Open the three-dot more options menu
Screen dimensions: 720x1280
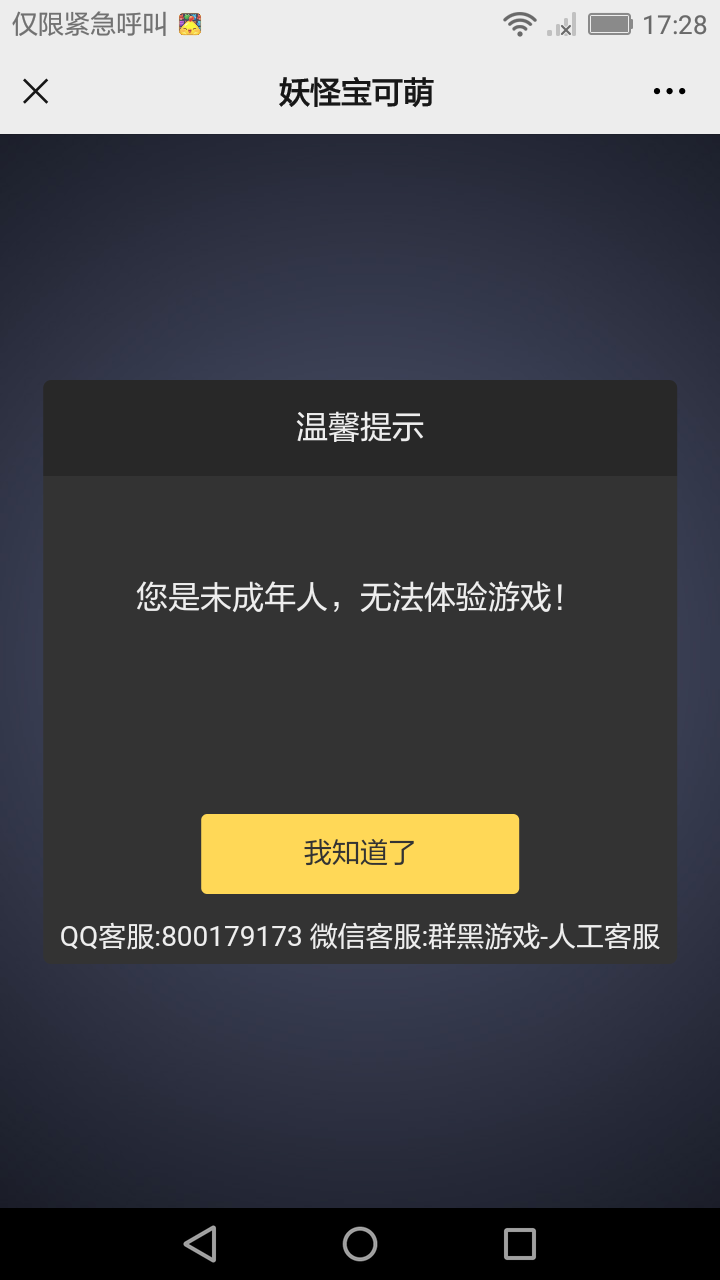tap(669, 92)
